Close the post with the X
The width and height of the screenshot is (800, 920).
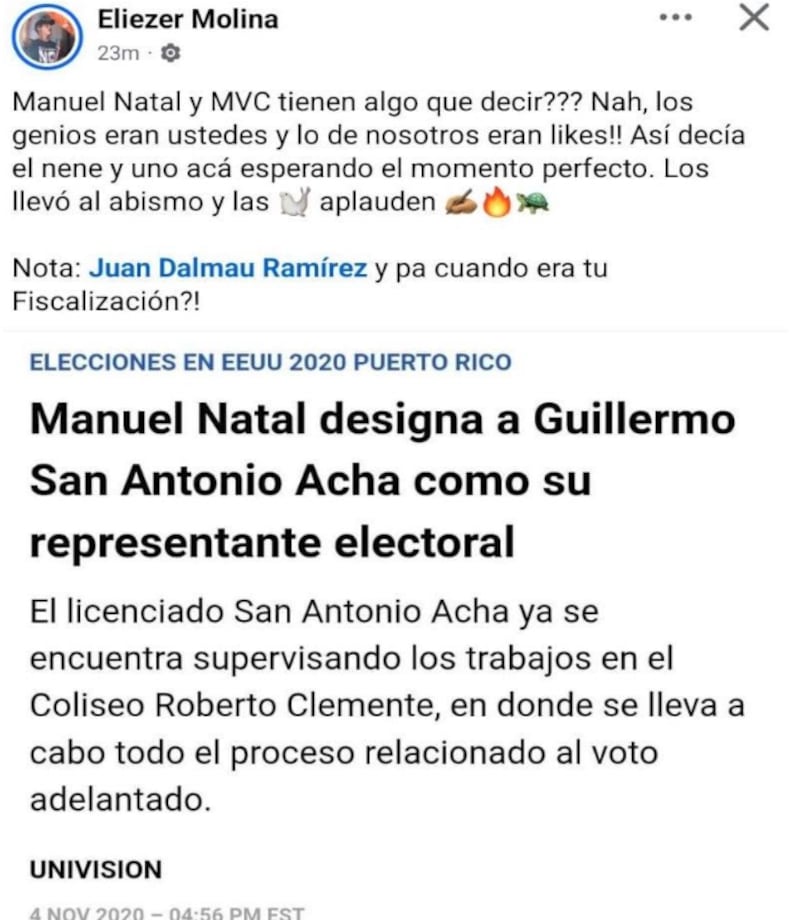pyautogui.click(x=754, y=18)
